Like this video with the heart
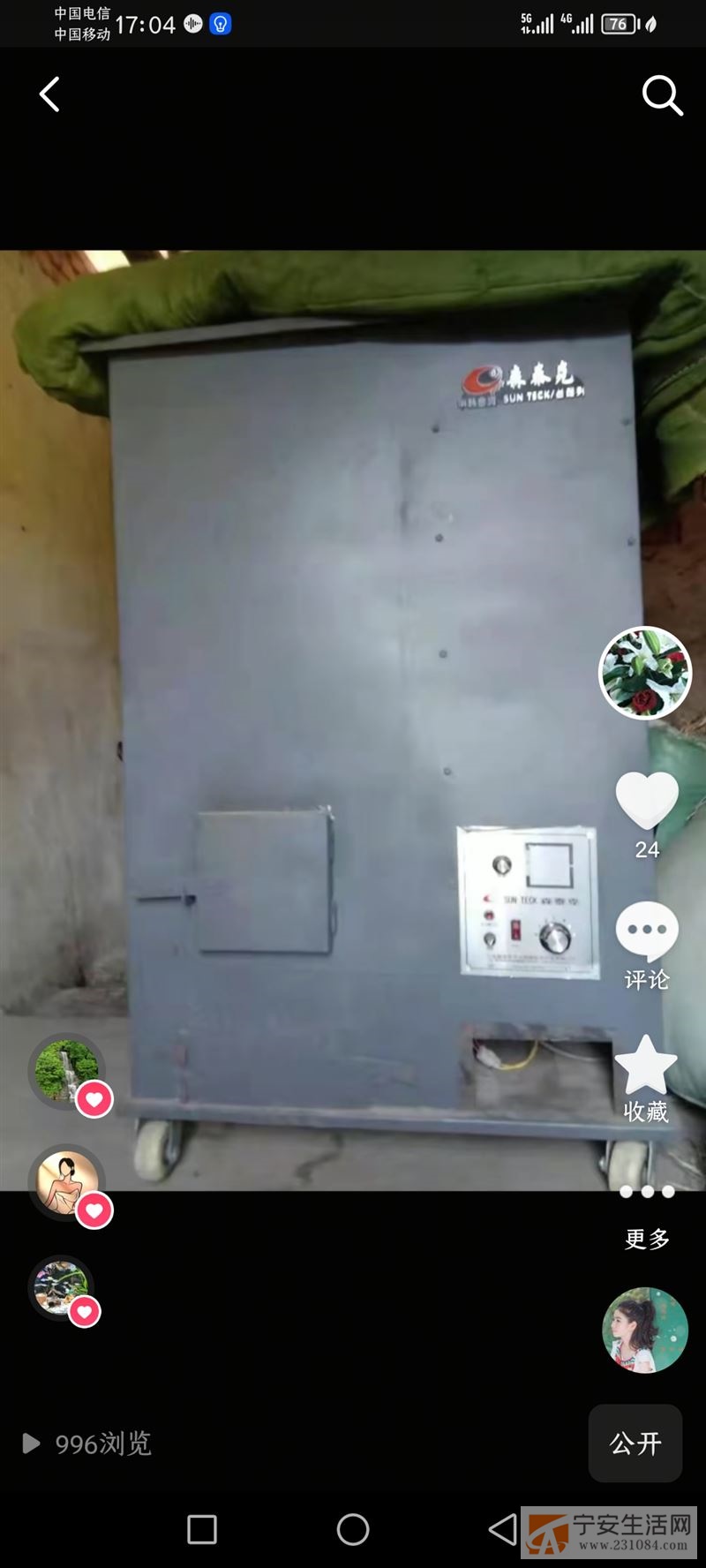Screen dimensions: 706x1568 (646, 799)
